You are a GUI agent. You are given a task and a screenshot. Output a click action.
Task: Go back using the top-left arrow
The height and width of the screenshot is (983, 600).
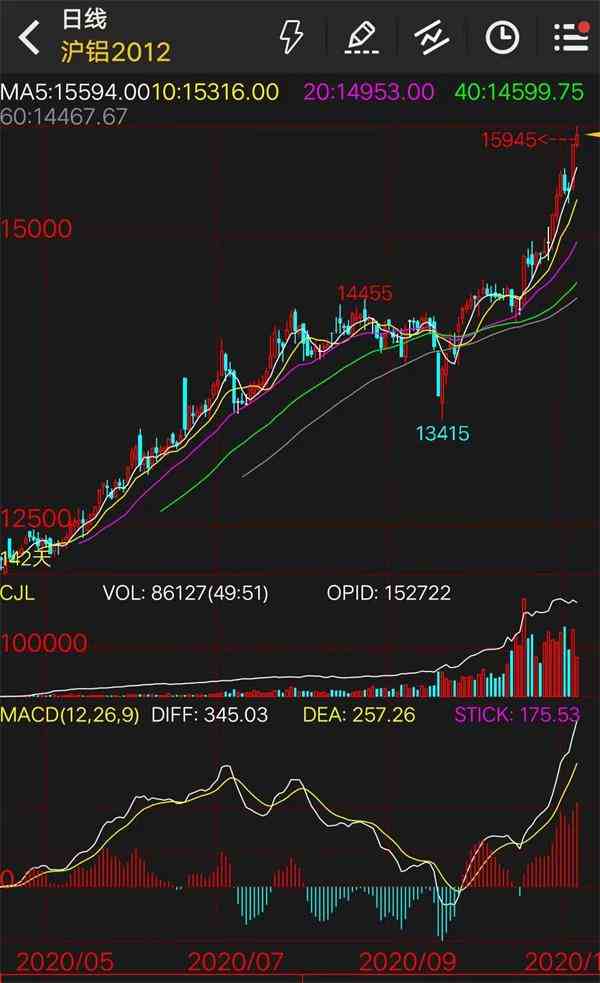click(29, 37)
